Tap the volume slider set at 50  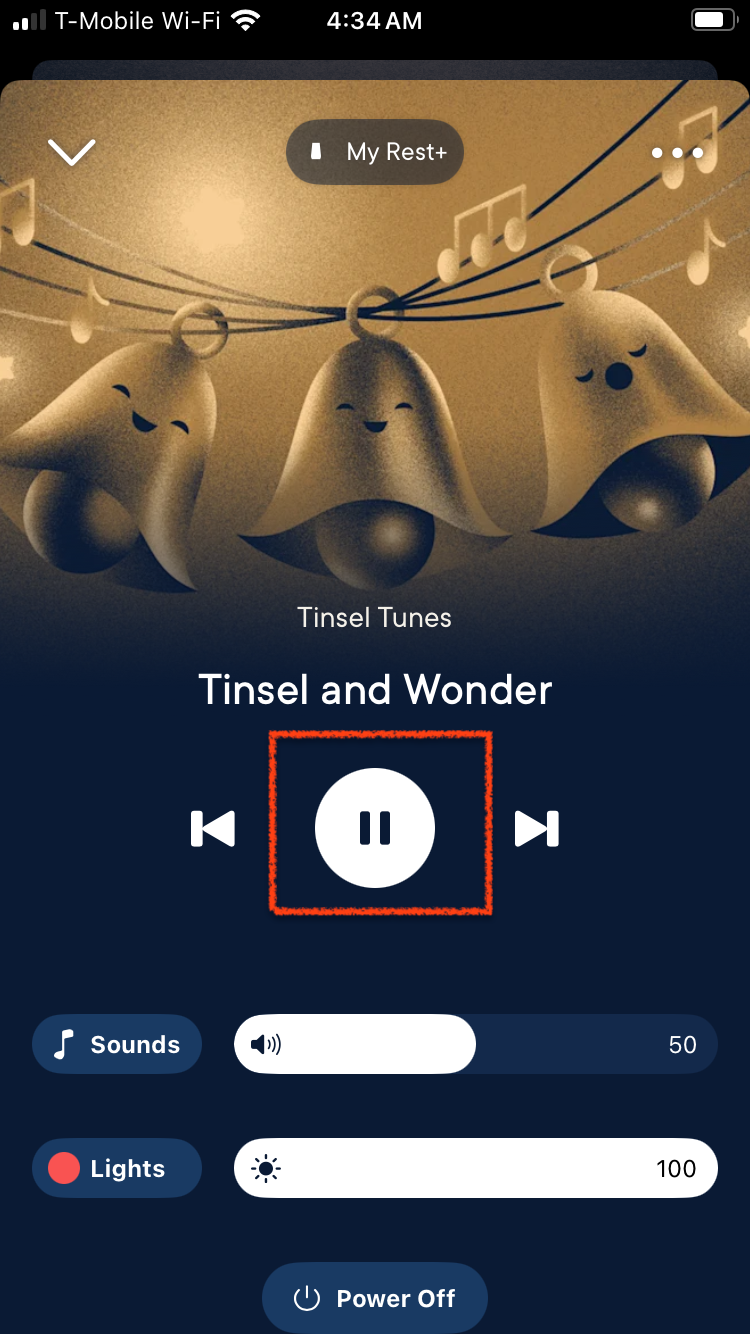point(476,1045)
